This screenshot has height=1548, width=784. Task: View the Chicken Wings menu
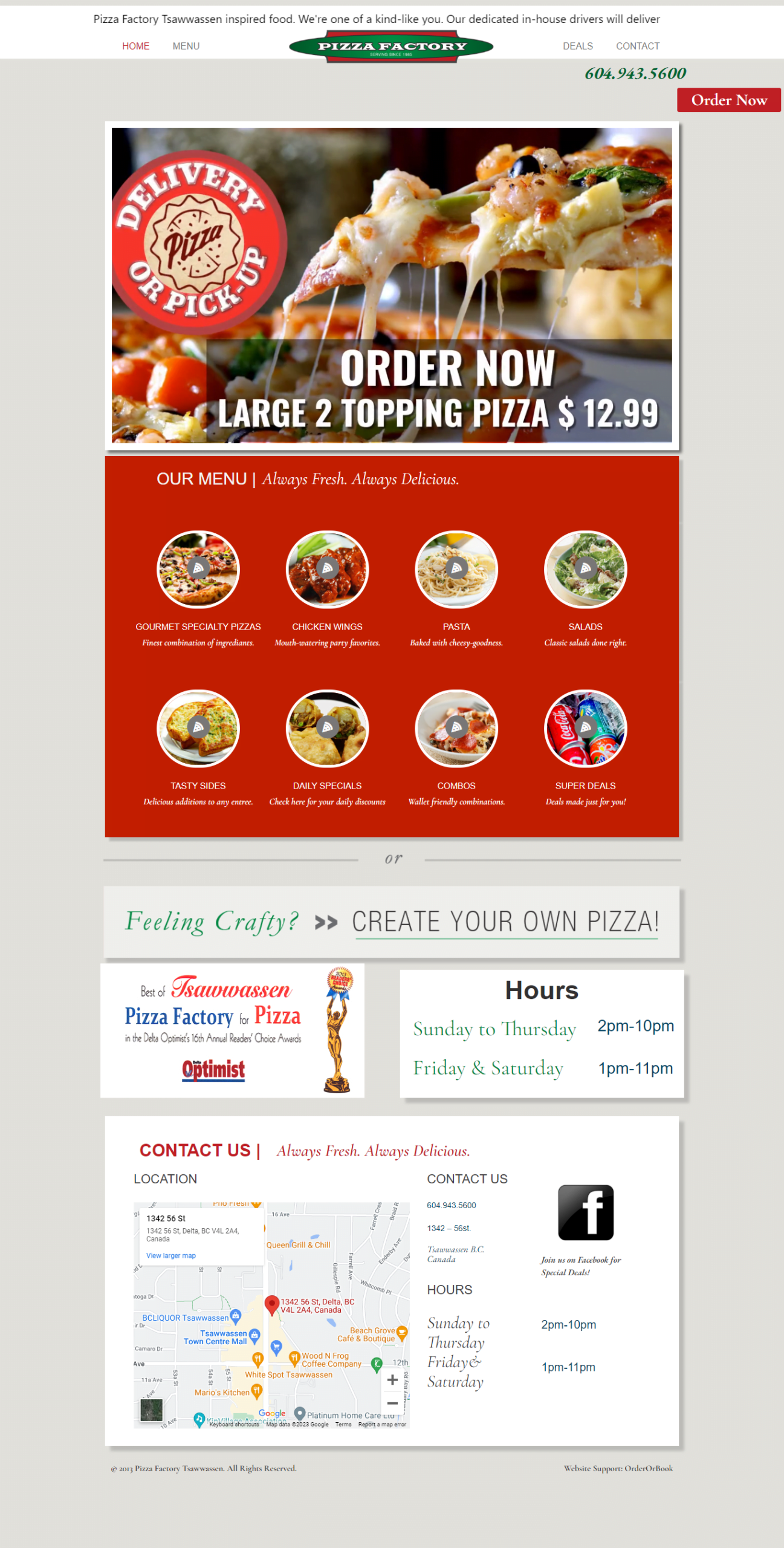327,570
